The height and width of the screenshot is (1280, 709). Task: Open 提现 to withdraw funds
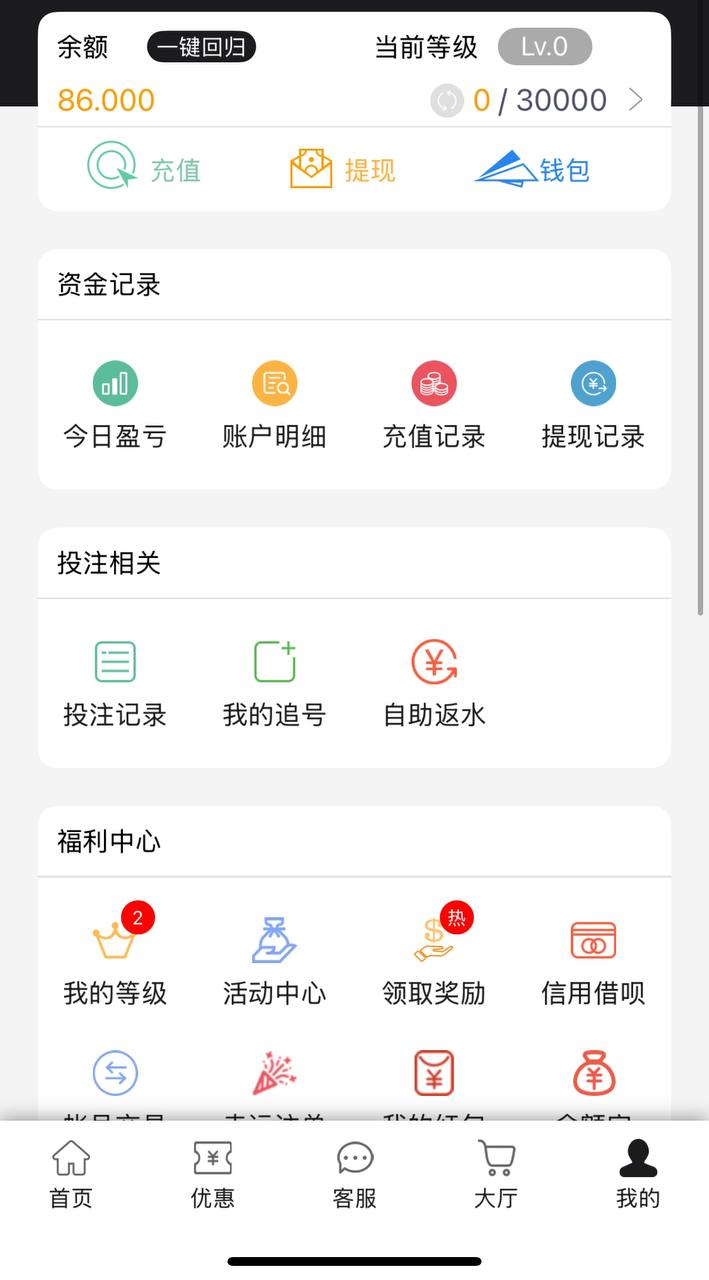pos(343,169)
